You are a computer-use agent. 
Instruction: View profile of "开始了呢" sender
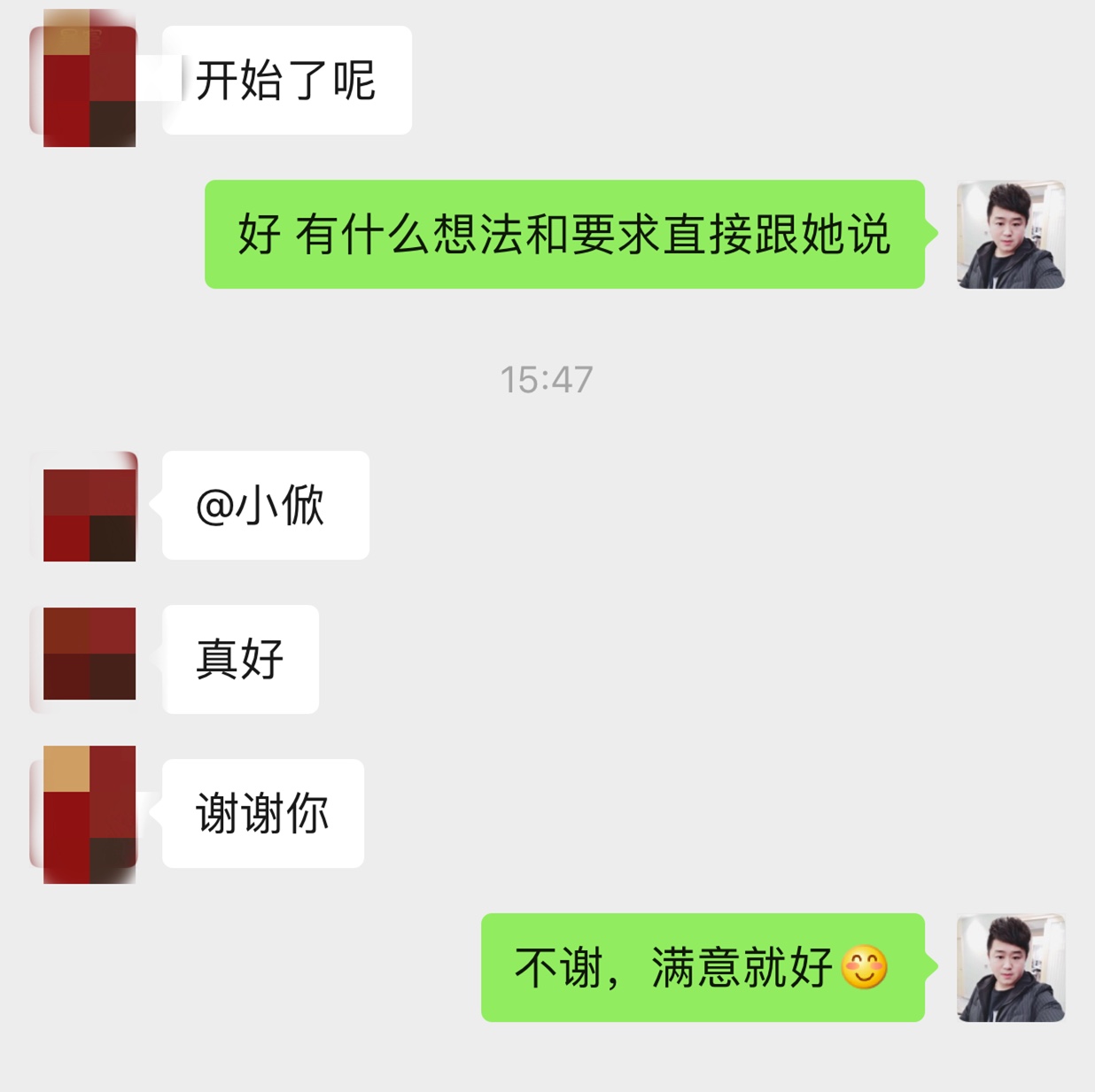click(88, 81)
